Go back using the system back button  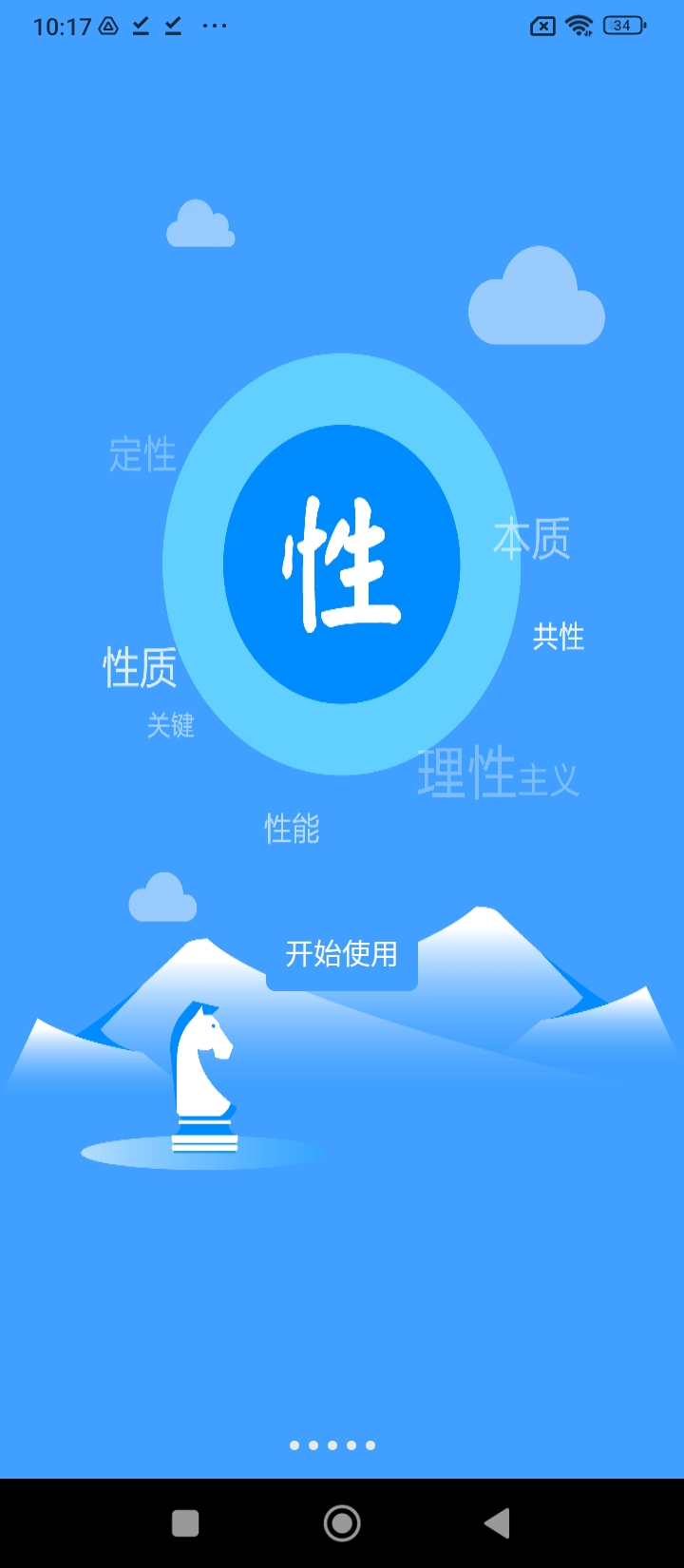point(497,1523)
